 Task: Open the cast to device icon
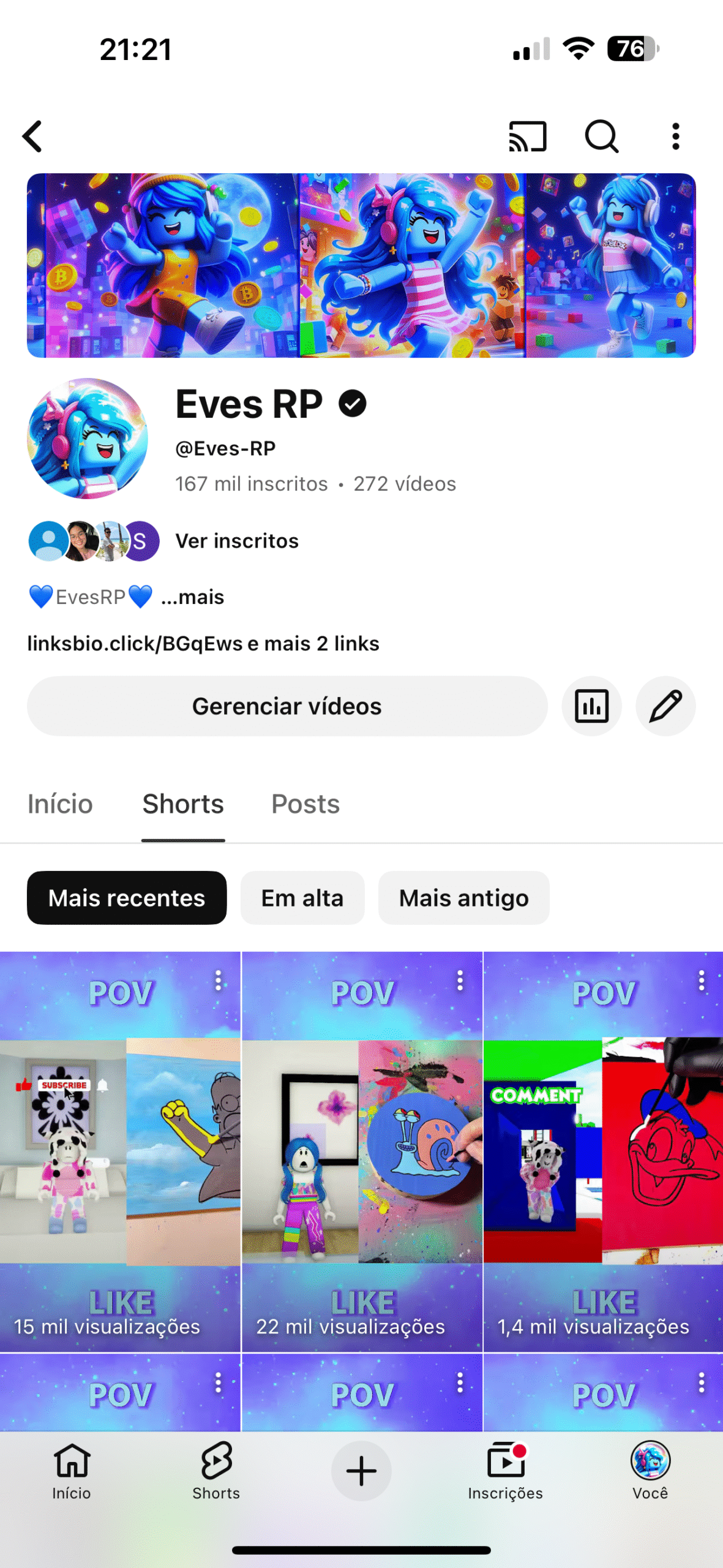tap(527, 136)
